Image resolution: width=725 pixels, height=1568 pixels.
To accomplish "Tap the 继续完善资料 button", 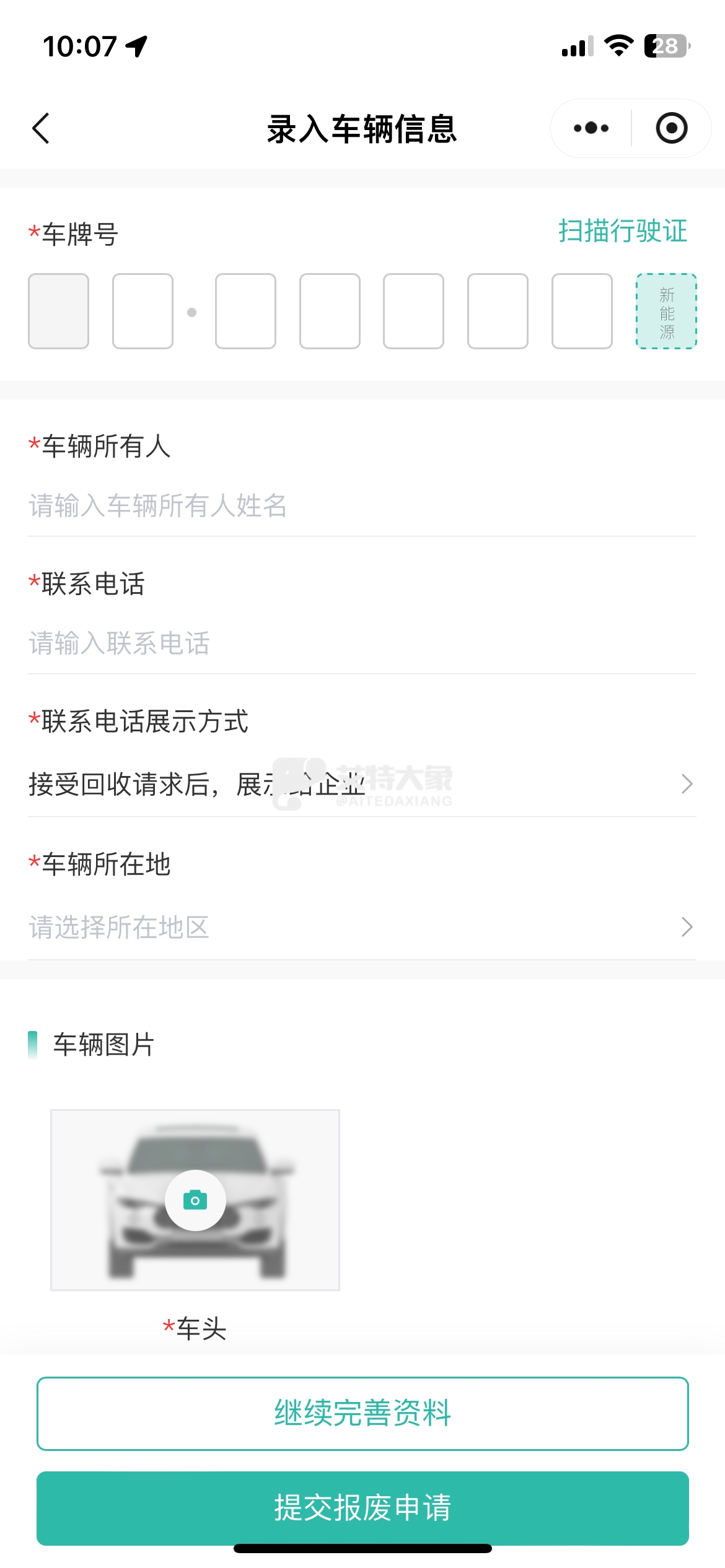I will click(x=362, y=1414).
